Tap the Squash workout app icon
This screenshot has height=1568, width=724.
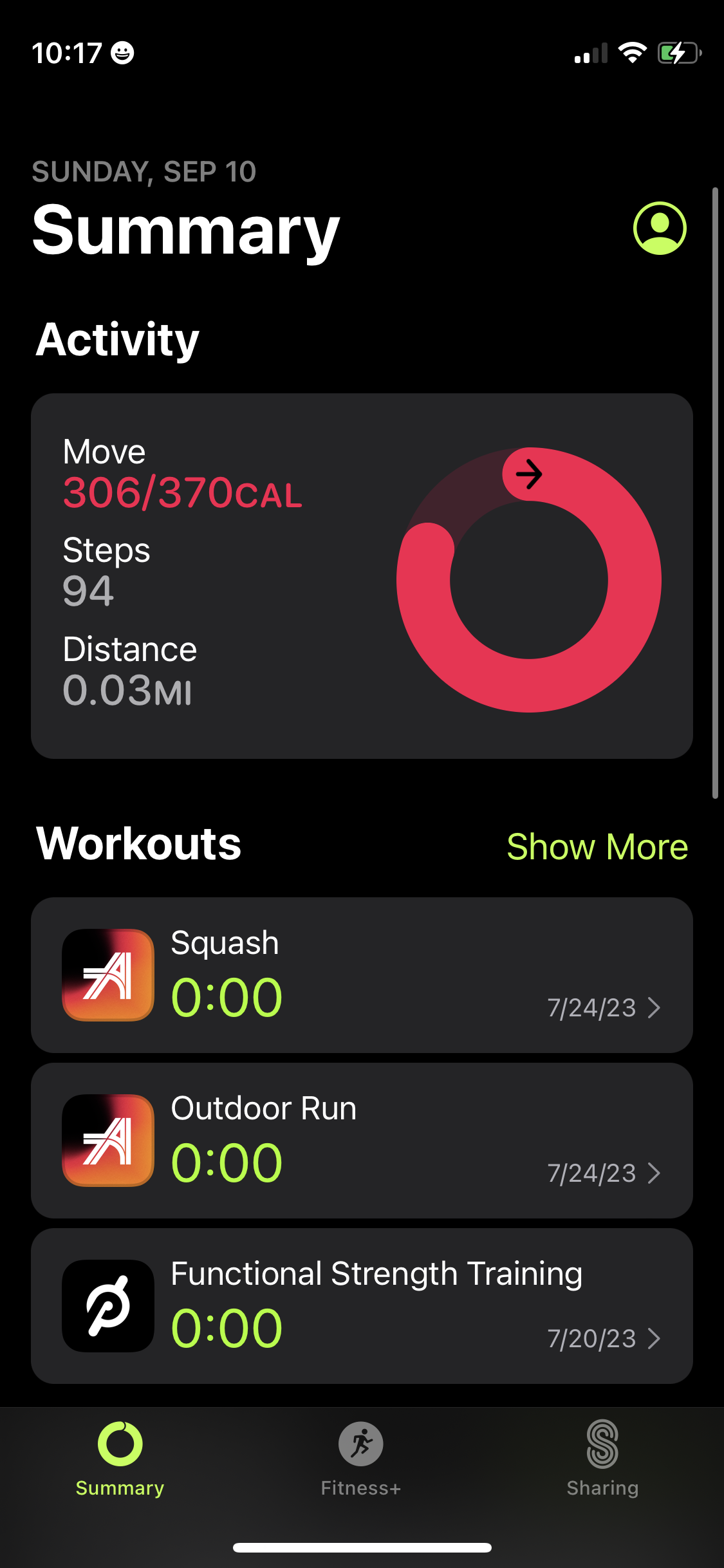[x=107, y=976]
